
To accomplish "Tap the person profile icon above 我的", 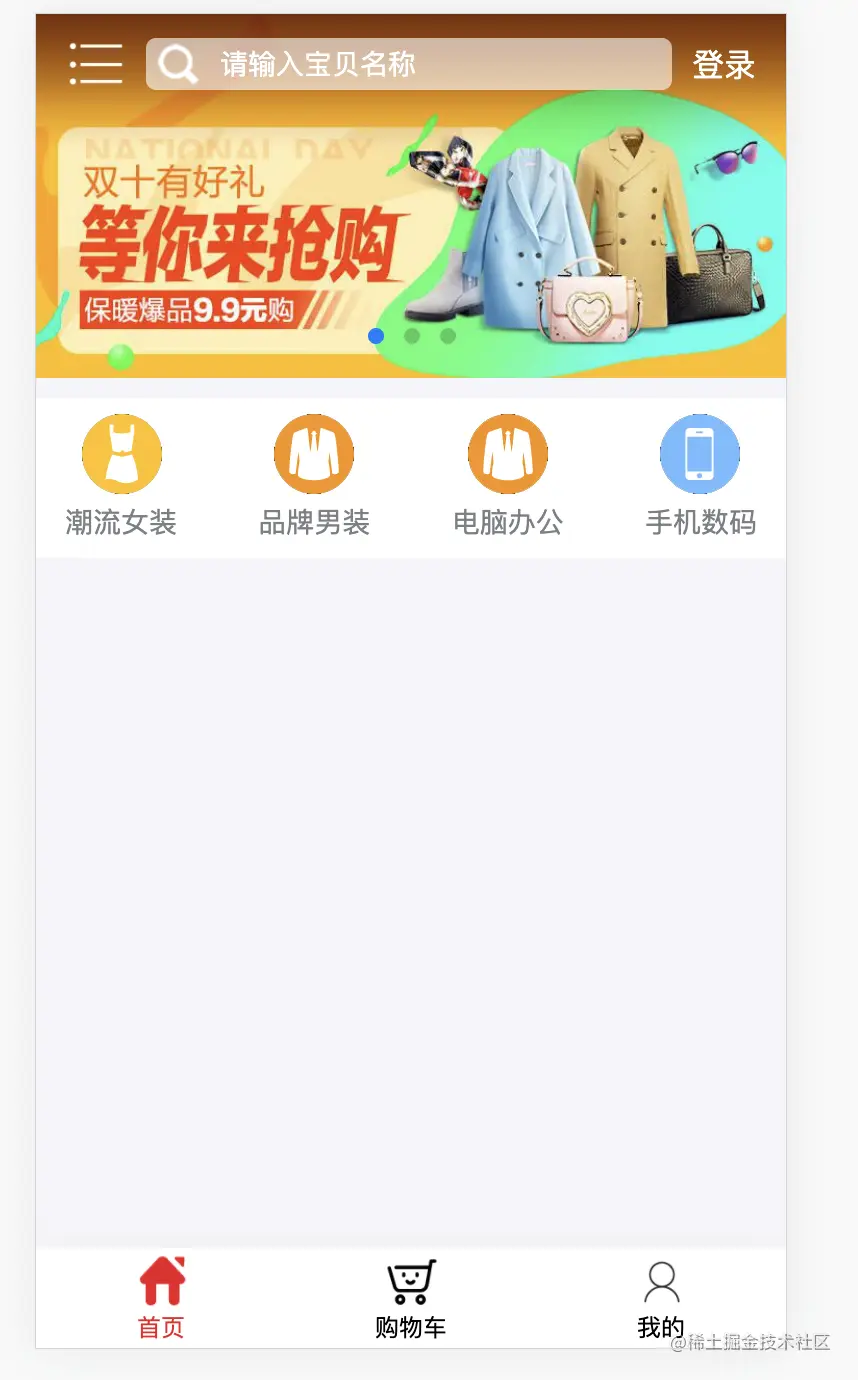I will [660, 1281].
